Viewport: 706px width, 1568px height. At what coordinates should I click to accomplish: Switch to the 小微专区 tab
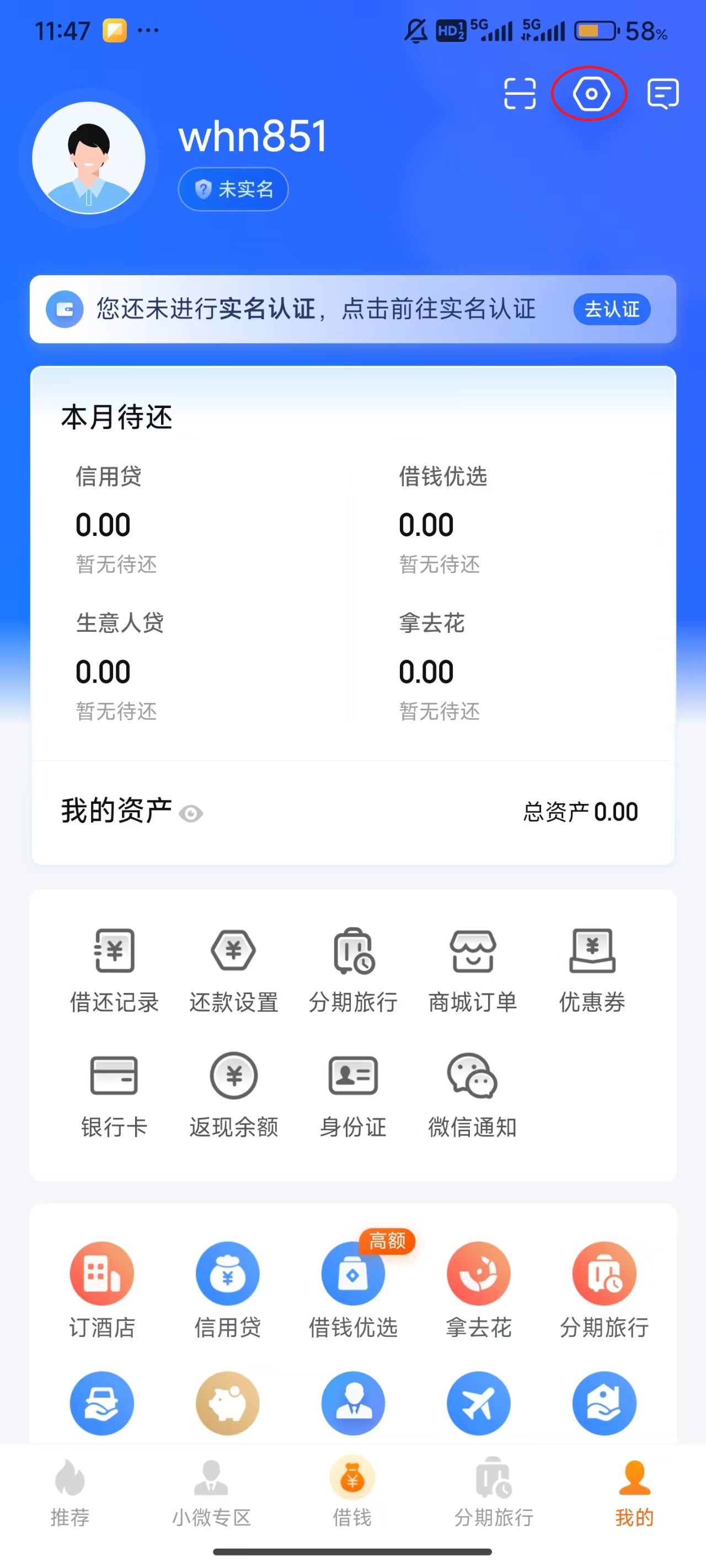pyautogui.click(x=211, y=1492)
